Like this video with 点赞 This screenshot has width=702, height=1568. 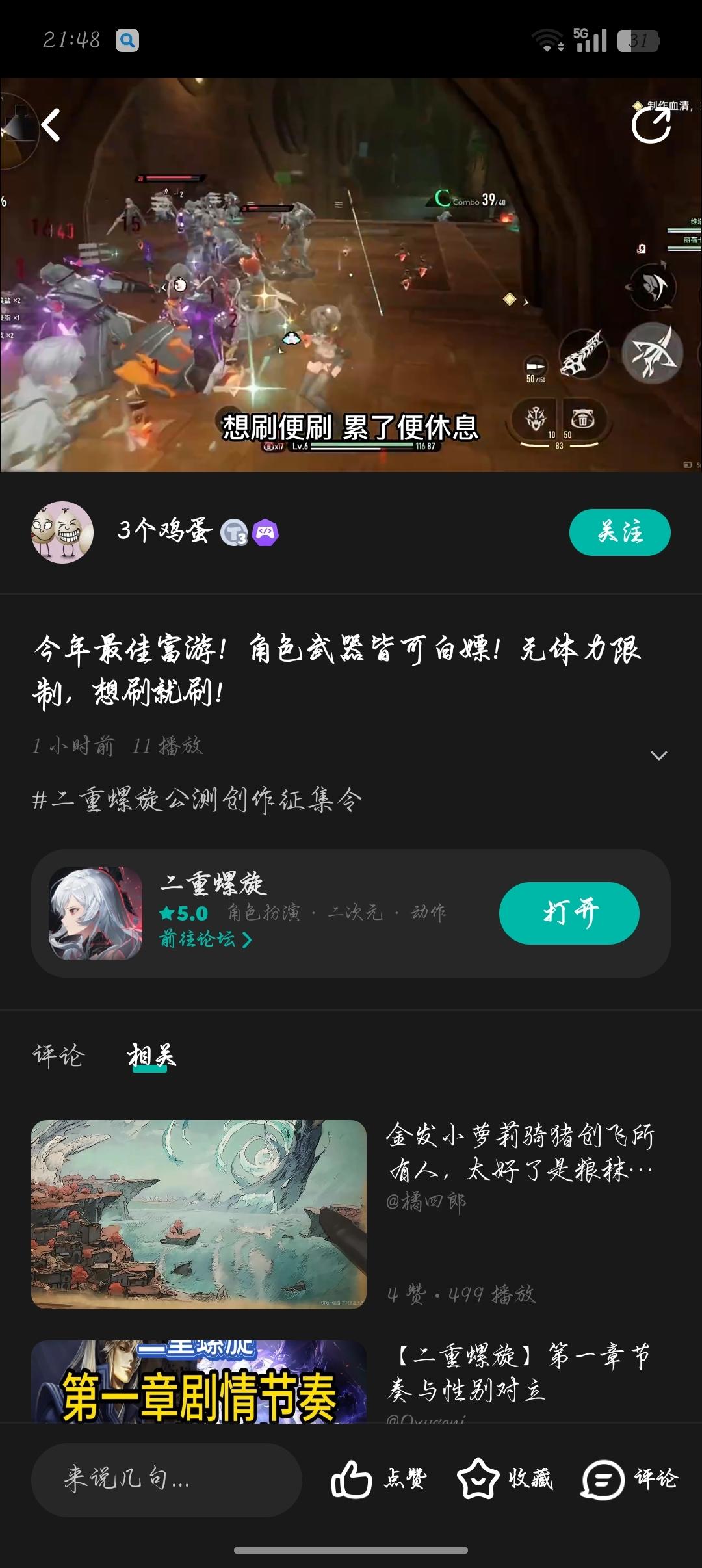(379, 1479)
